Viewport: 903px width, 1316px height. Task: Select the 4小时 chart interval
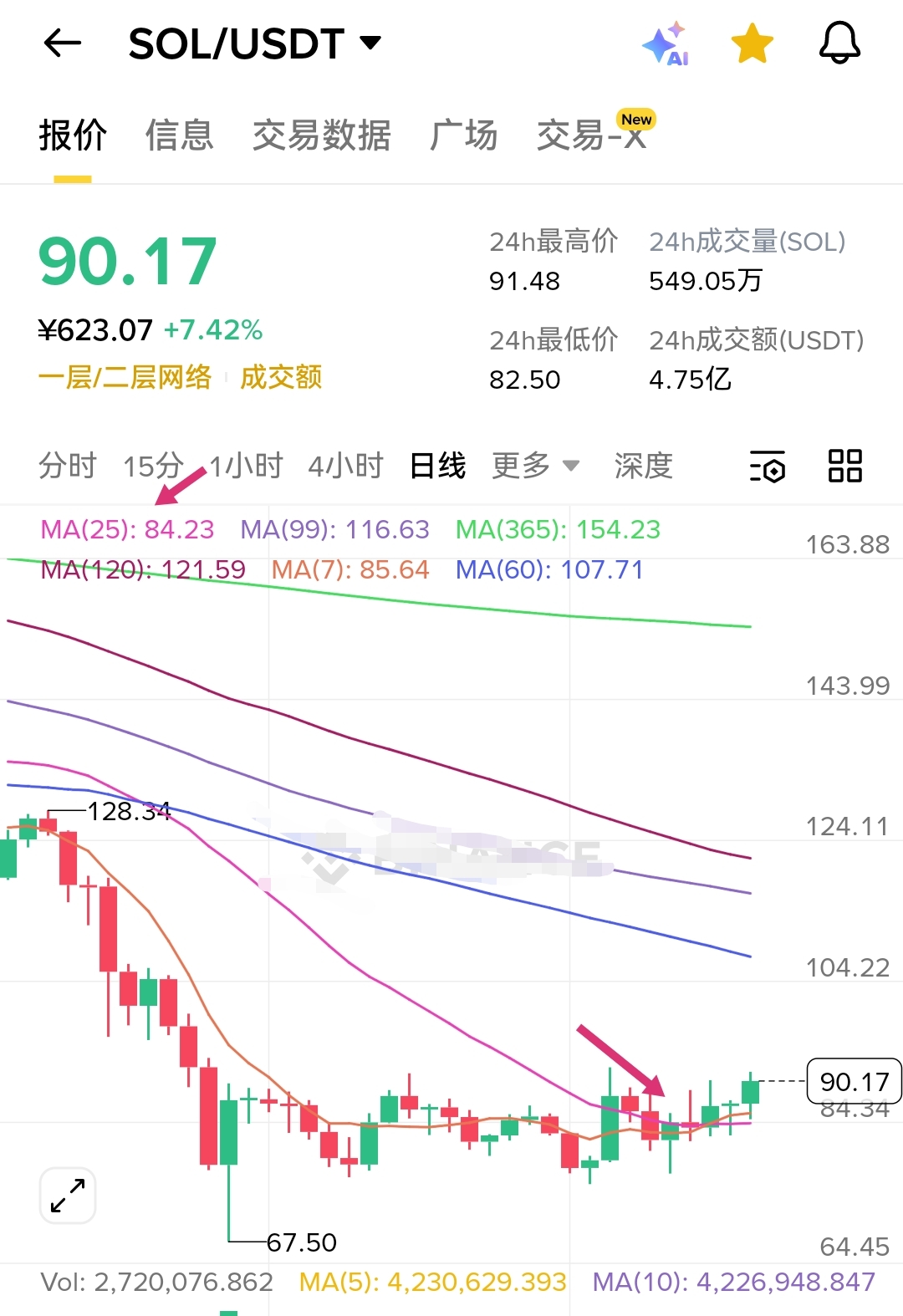pos(345,466)
